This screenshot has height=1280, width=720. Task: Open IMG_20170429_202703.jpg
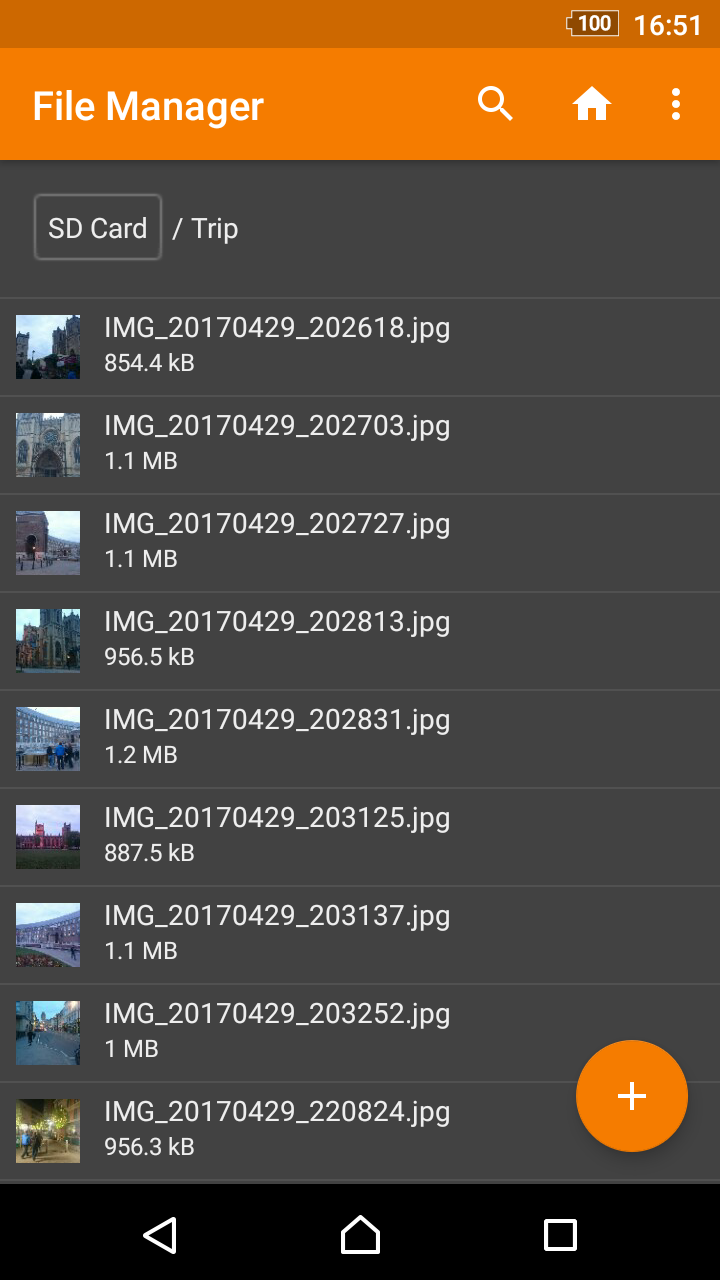click(360, 445)
